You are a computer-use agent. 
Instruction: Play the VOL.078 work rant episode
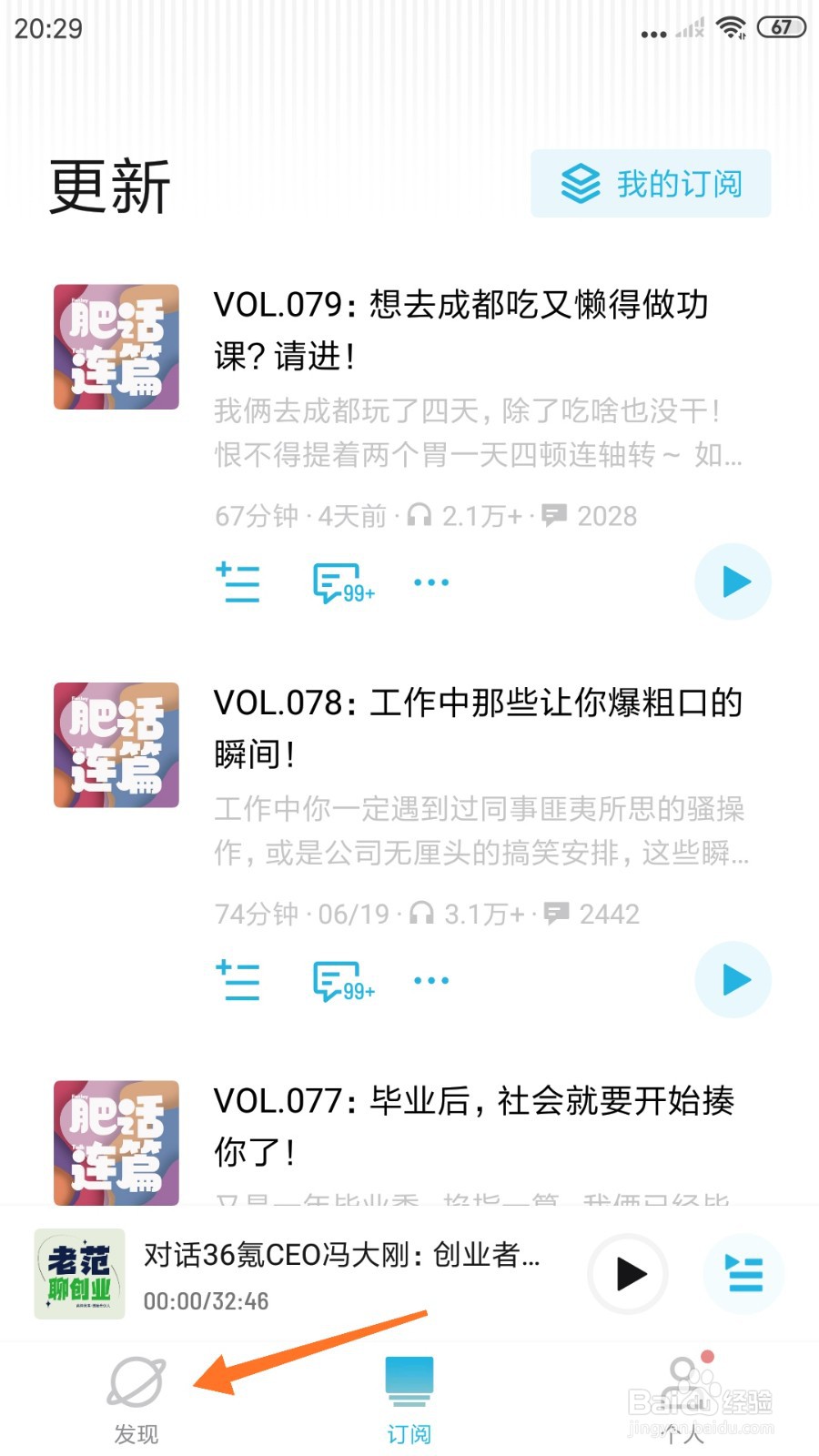point(733,979)
